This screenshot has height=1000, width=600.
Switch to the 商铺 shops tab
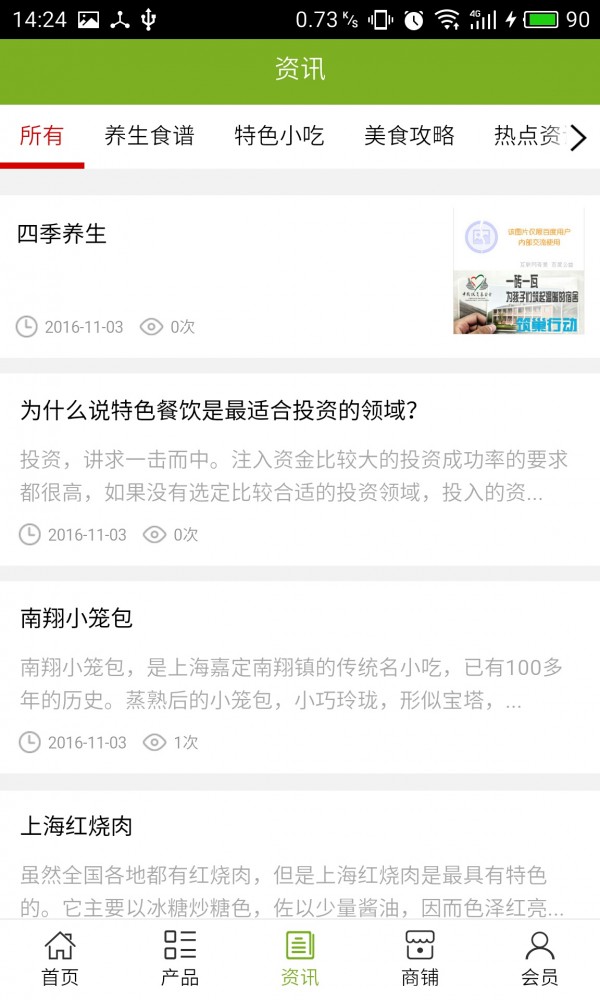tap(420, 958)
